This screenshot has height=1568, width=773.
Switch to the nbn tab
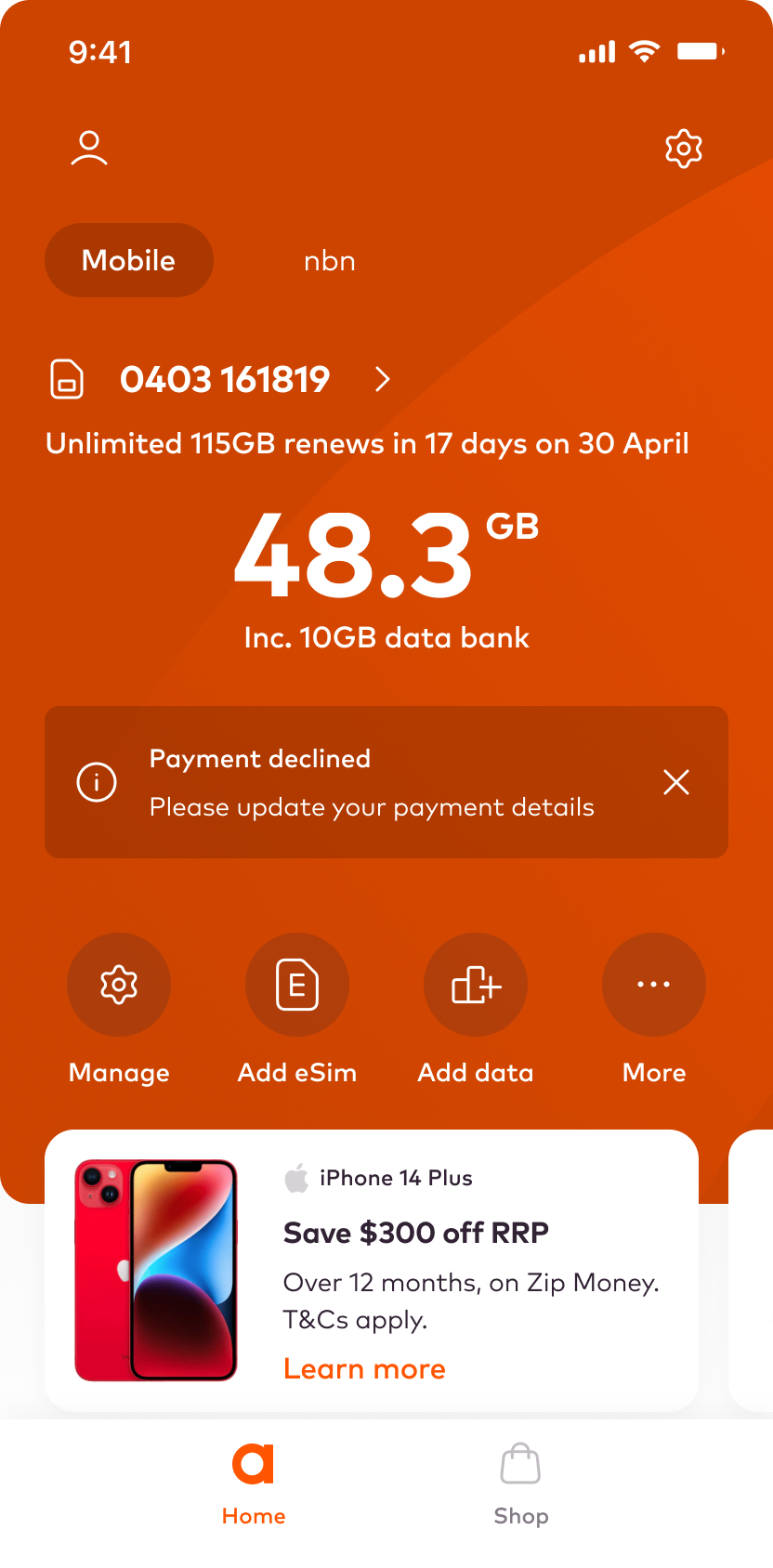(x=330, y=261)
